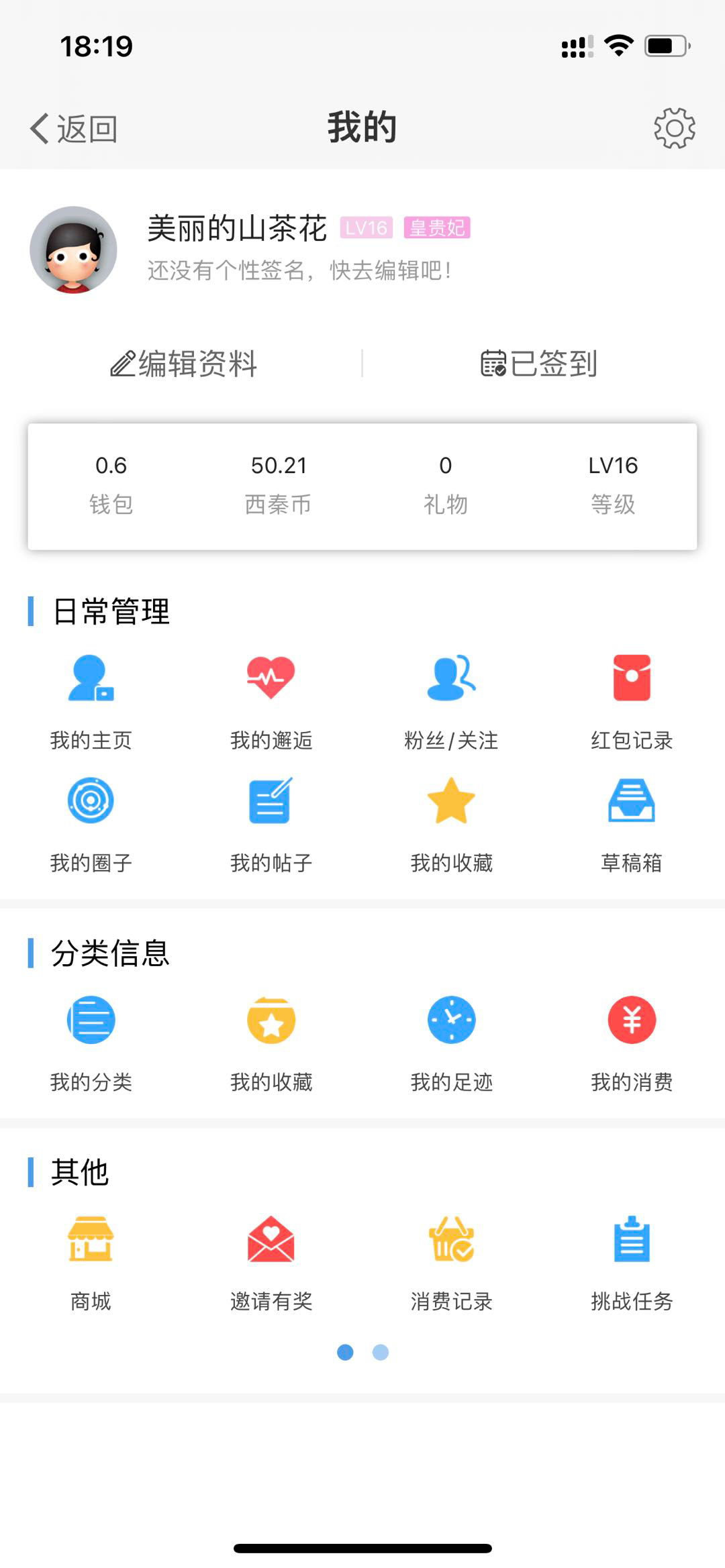Open 编辑资料 to edit profile
This screenshot has width=725, height=1568.
[x=184, y=364]
